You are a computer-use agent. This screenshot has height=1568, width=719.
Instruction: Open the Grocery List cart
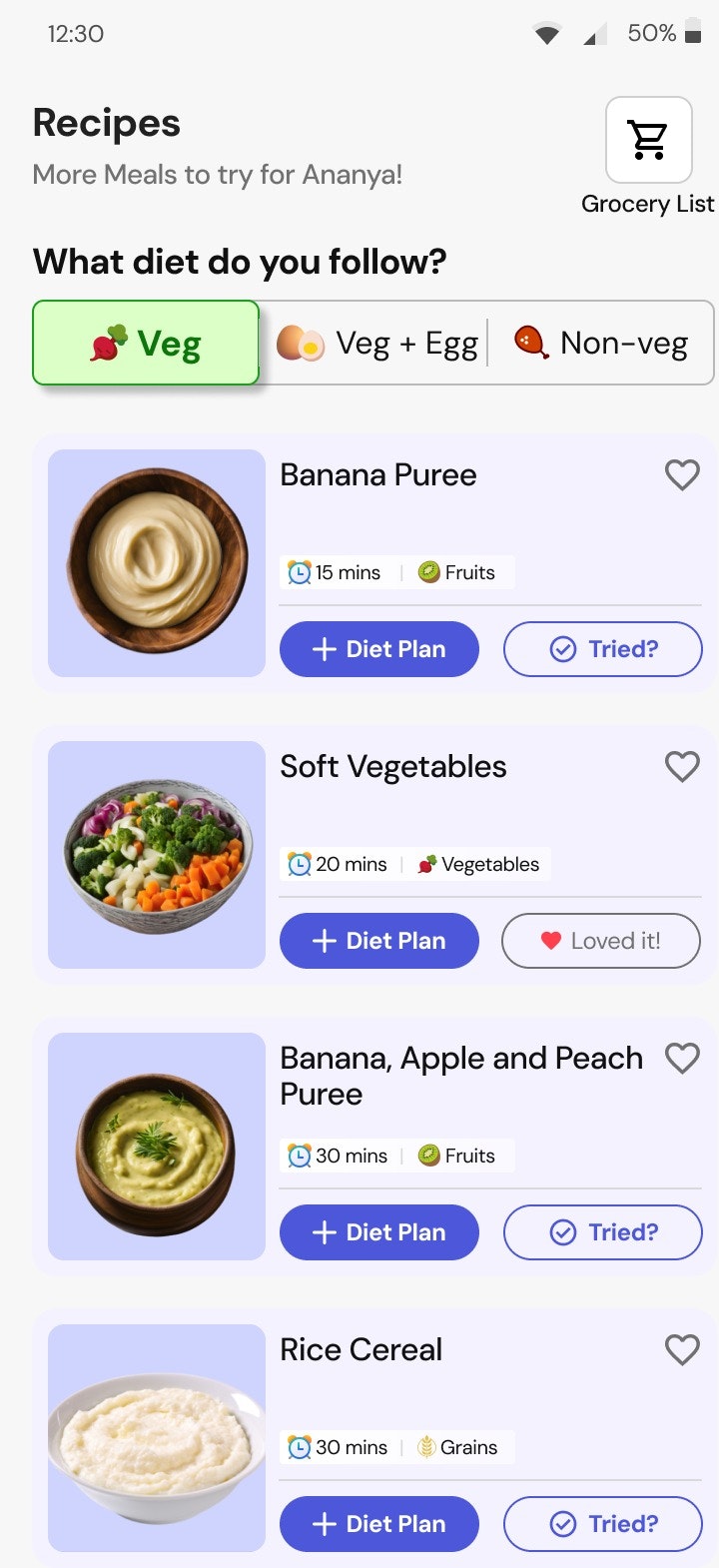pyautogui.click(x=648, y=141)
